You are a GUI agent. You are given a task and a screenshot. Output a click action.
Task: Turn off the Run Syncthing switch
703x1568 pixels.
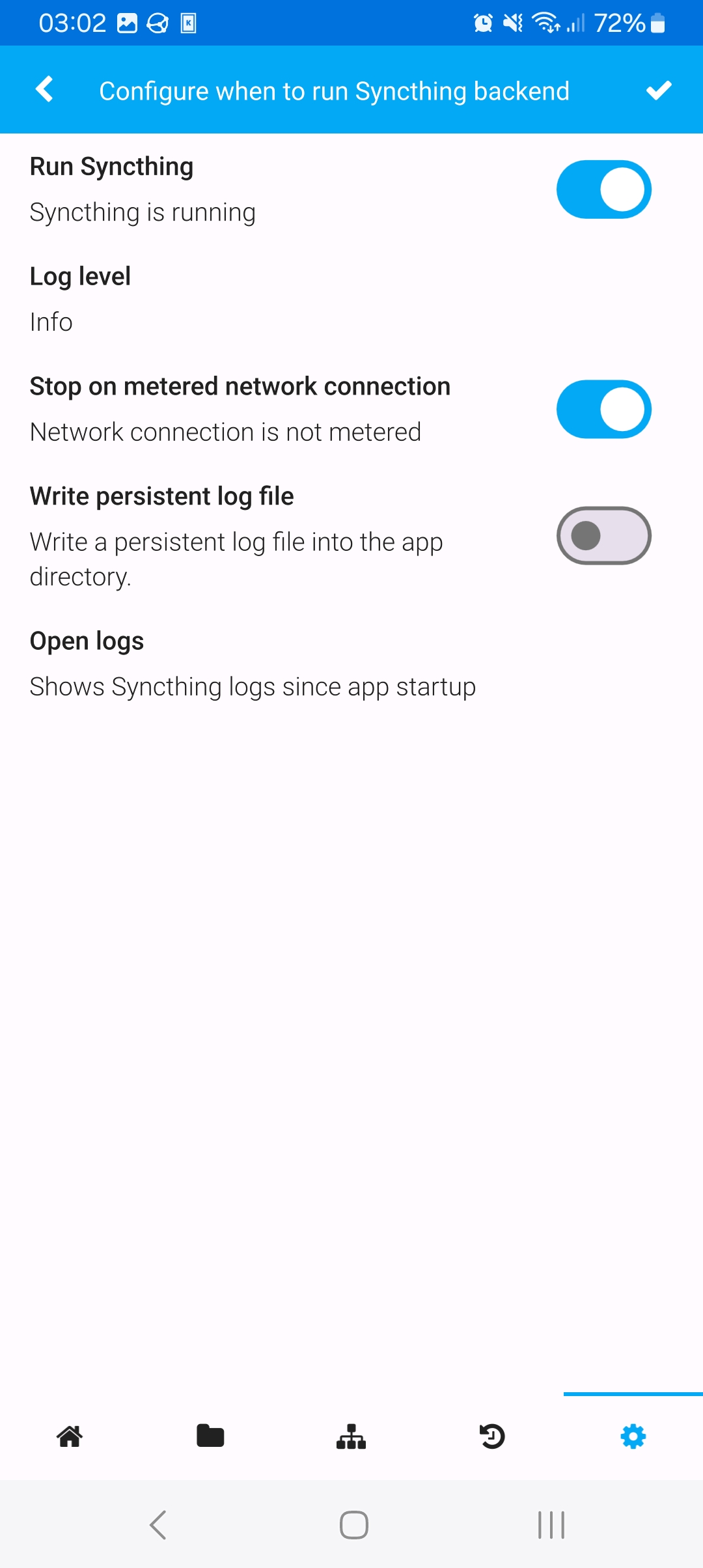[x=603, y=189]
